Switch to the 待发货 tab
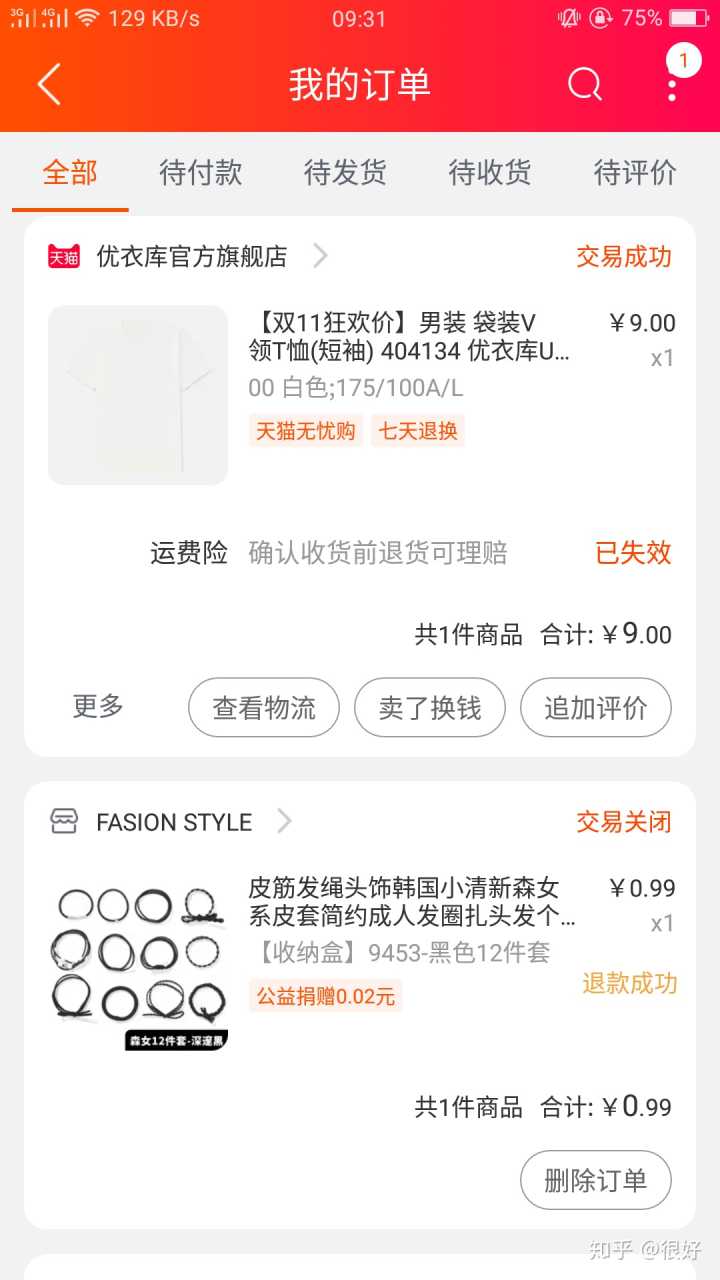Image resolution: width=720 pixels, height=1280 pixels. [345, 172]
